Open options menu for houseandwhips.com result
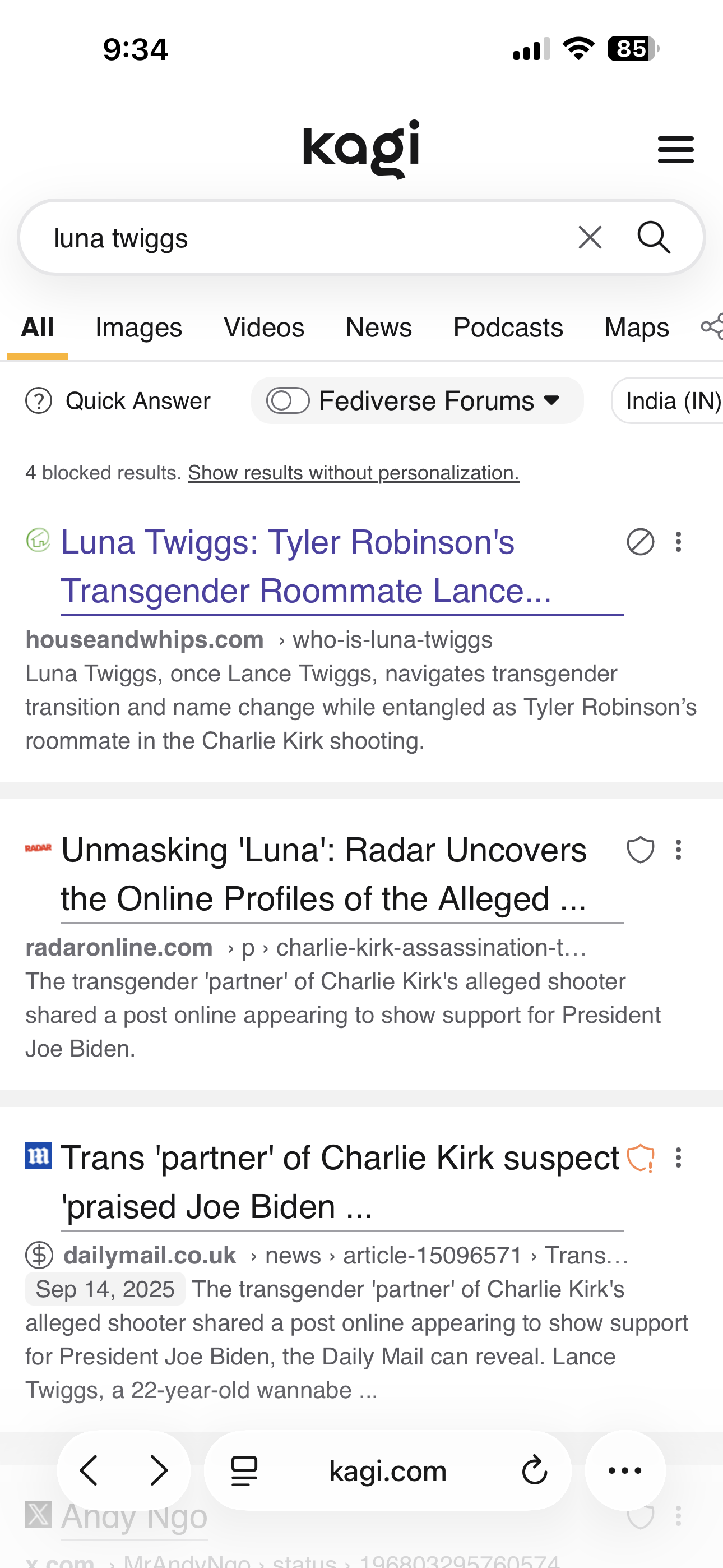Image resolution: width=723 pixels, height=1568 pixels. pyautogui.click(x=678, y=542)
